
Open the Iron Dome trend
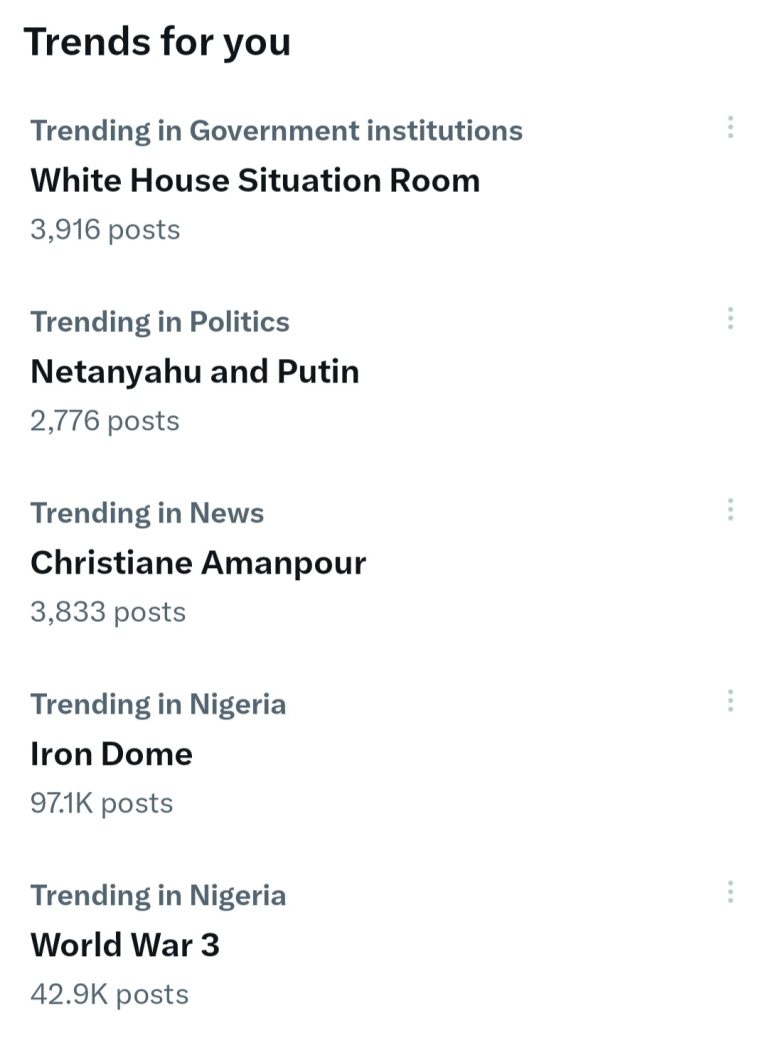111,754
